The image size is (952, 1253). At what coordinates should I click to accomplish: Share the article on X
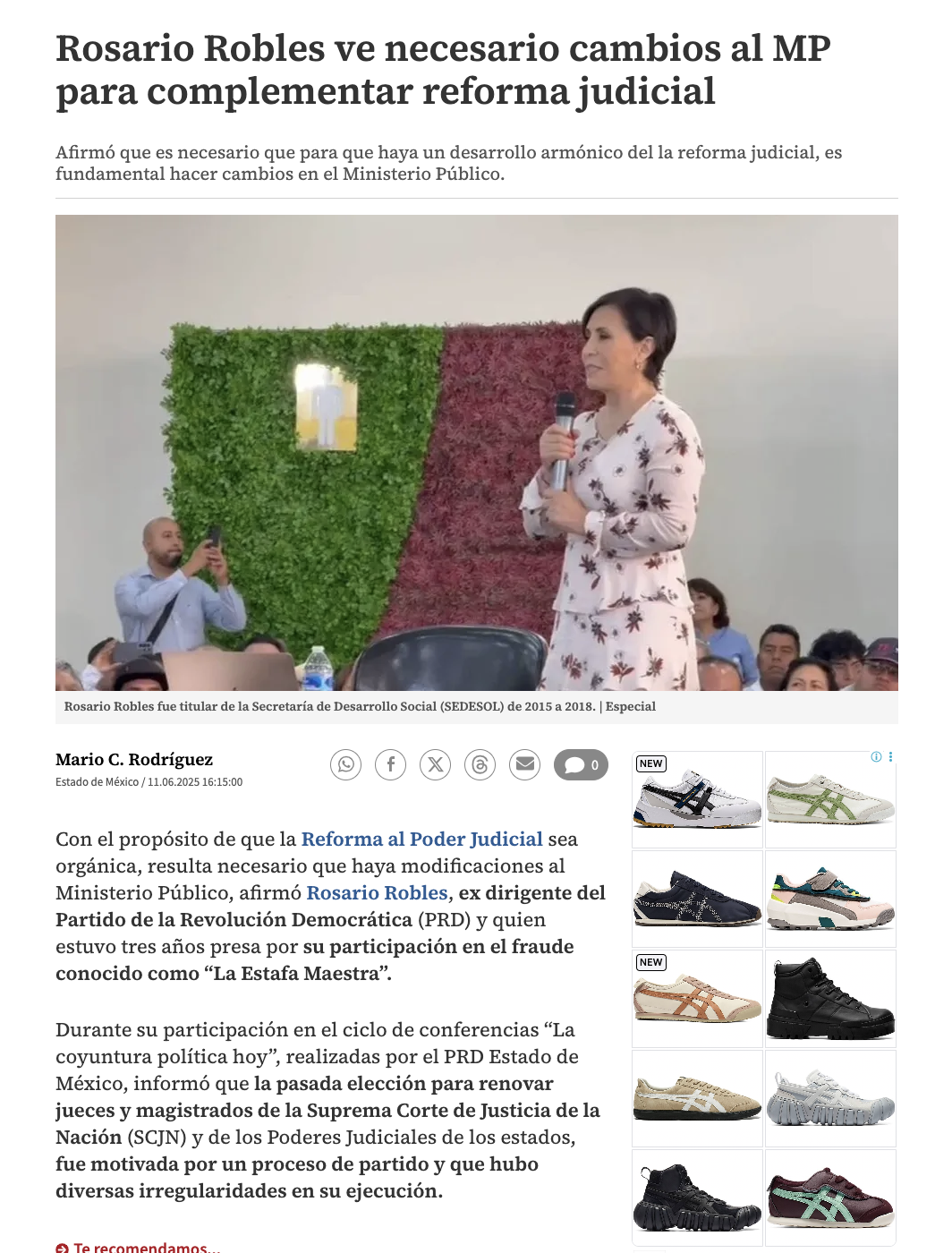435,764
